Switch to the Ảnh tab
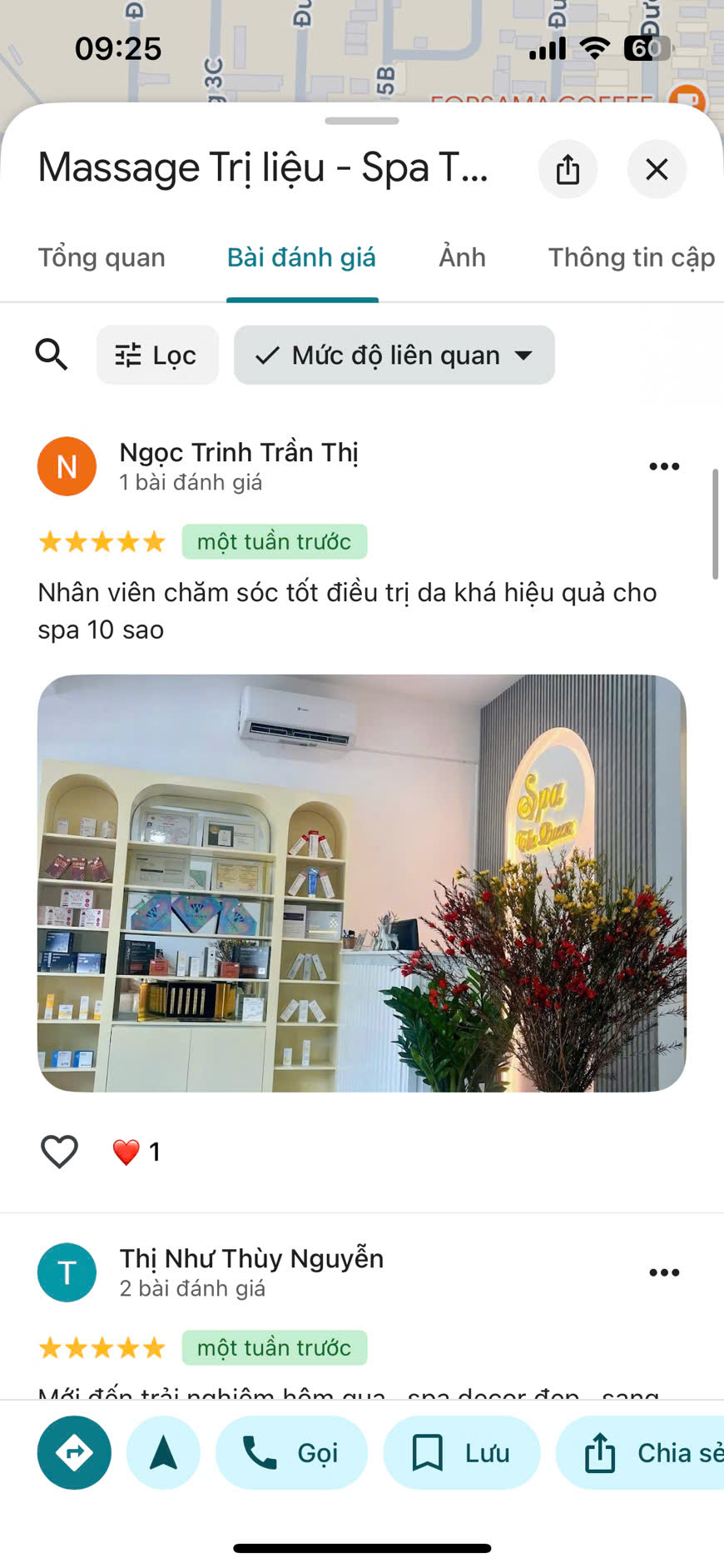Screen dimensions: 724x1568 pos(462,258)
